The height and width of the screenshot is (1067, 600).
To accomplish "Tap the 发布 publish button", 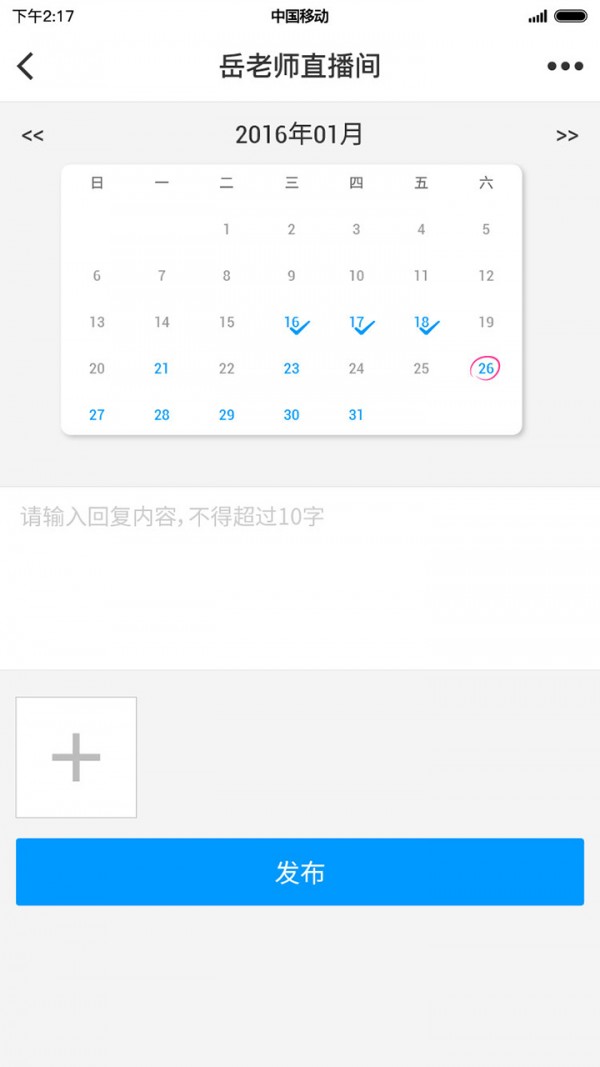I will [300, 872].
